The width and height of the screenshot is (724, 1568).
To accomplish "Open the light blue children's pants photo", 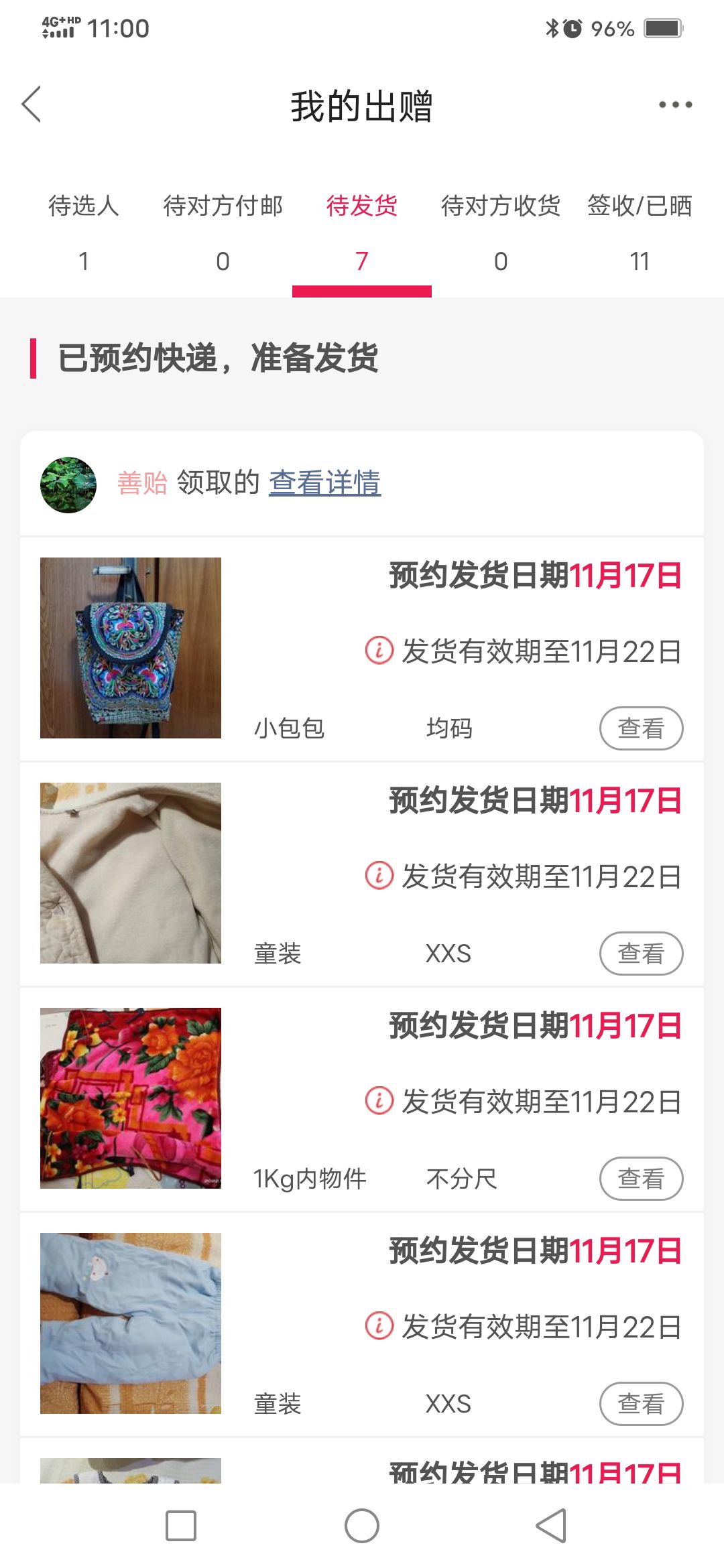I will (x=131, y=1323).
